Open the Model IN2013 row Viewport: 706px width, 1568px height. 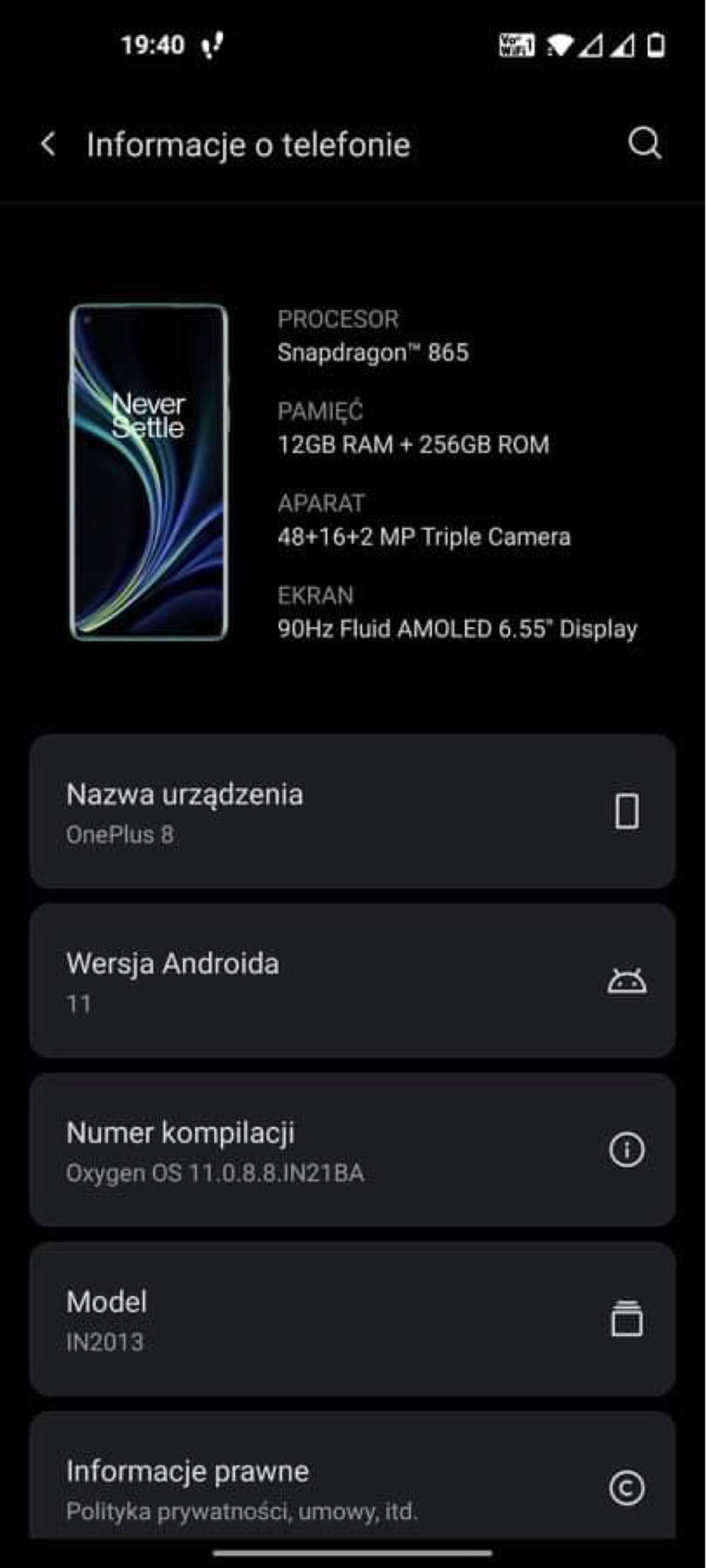(352, 1319)
